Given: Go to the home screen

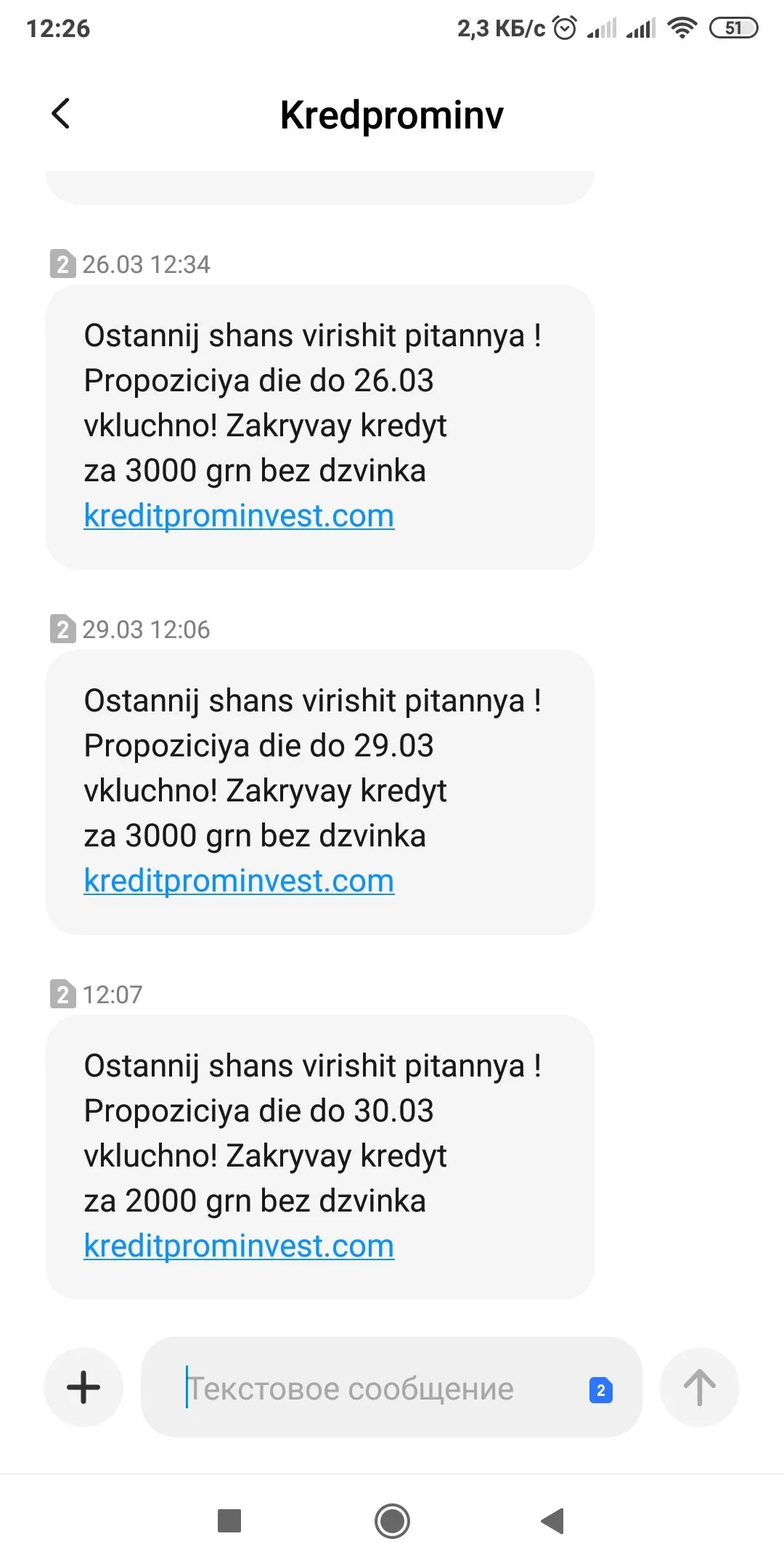Looking at the screenshot, I should pos(392,1521).
